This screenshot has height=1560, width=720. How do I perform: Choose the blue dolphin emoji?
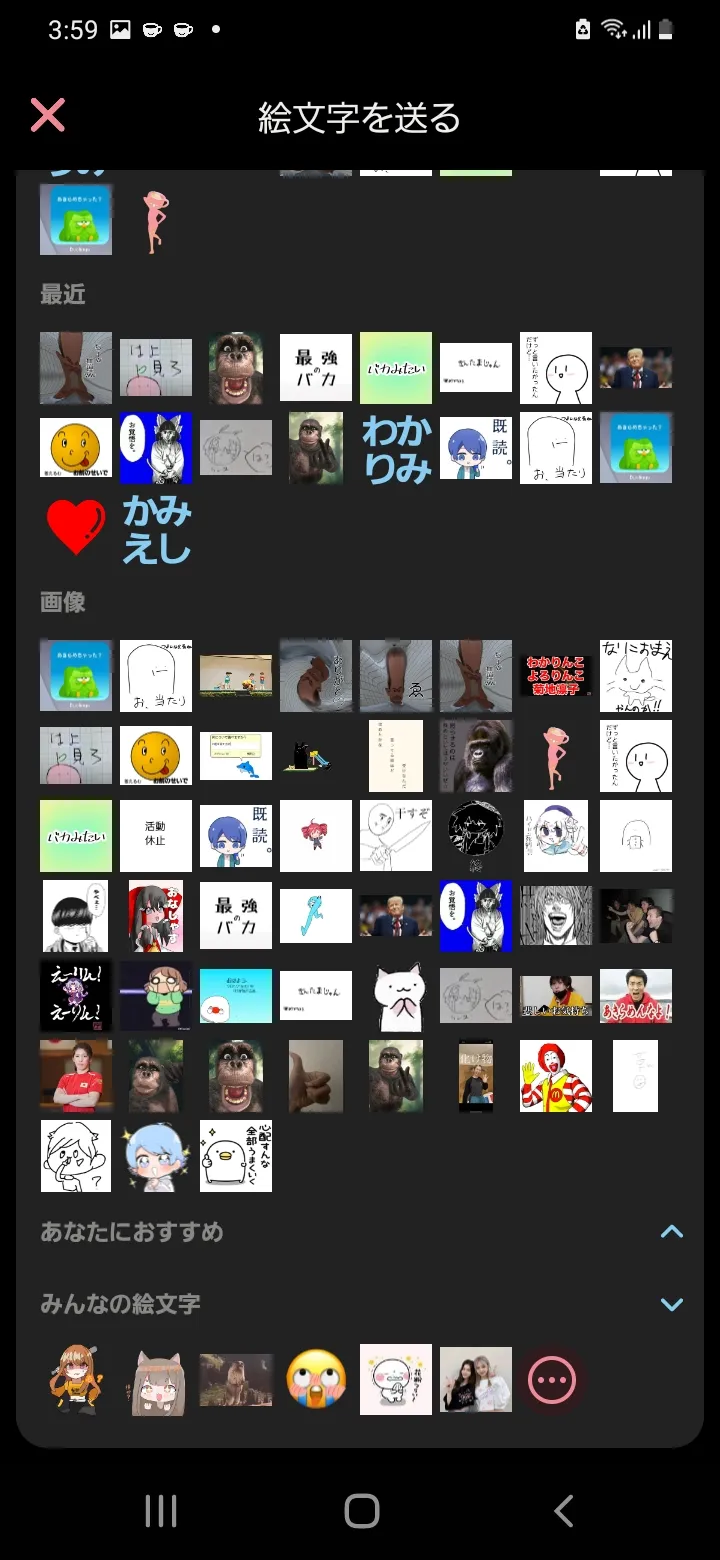point(236,756)
